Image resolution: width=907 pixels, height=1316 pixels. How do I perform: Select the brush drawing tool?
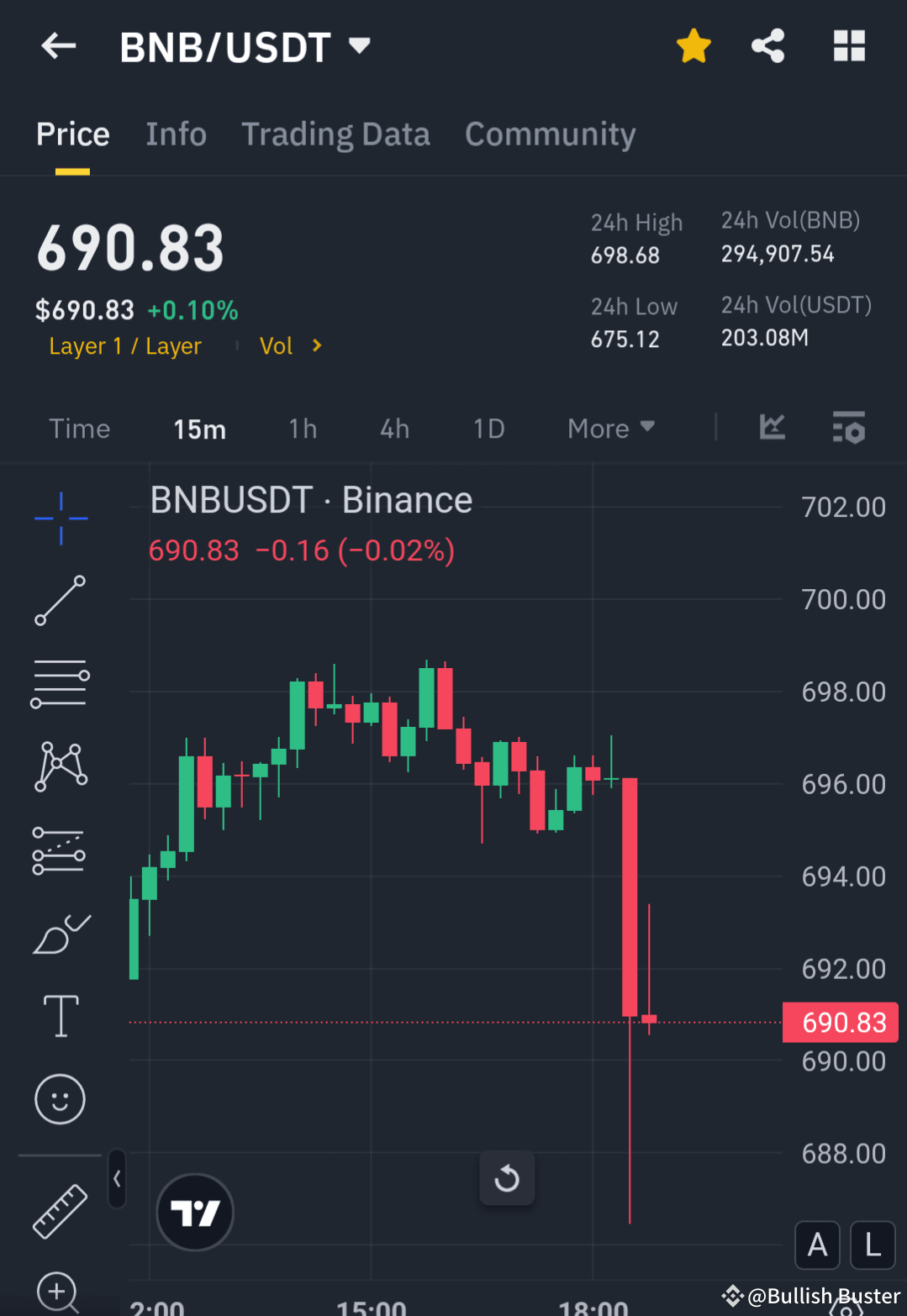[x=60, y=934]
